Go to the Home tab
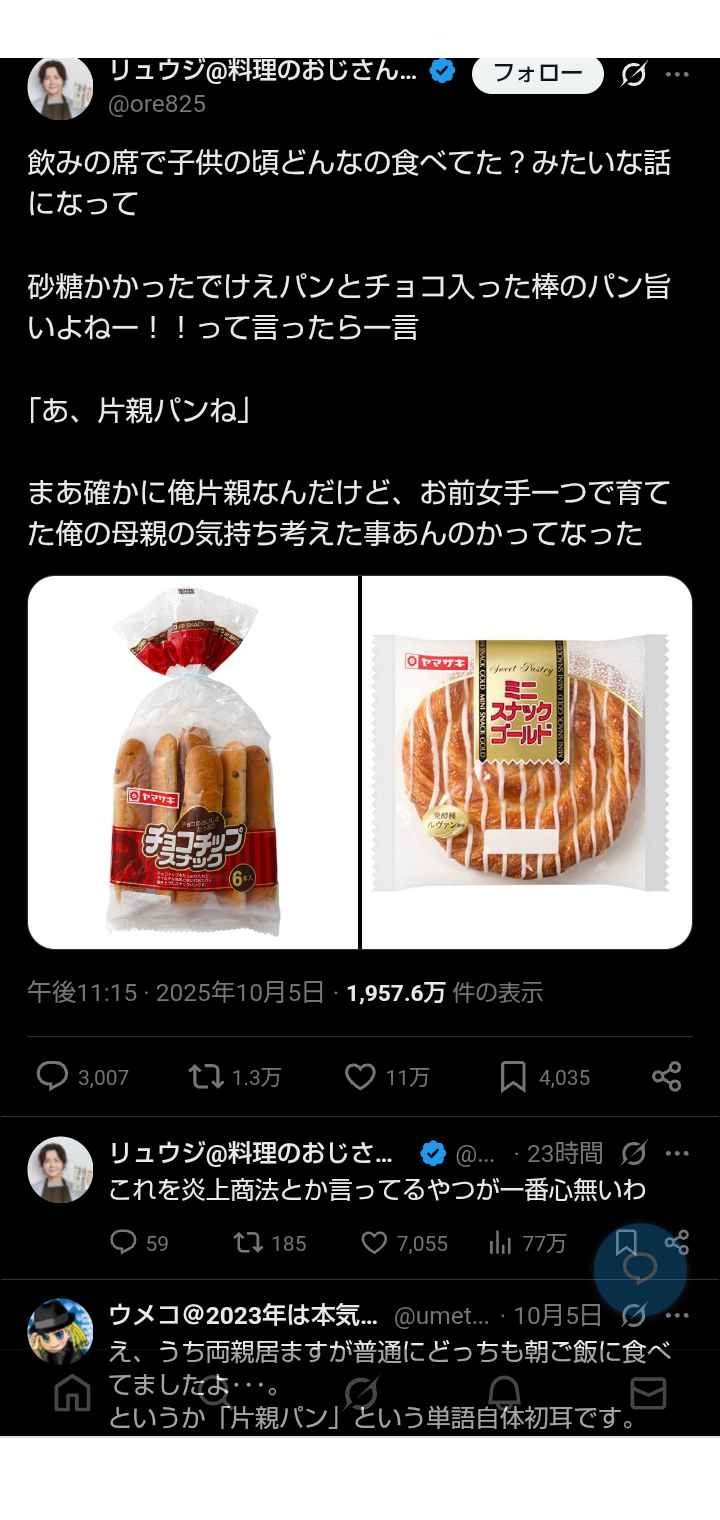Screen dimensions: 720x1520 (x=72, y=1393)
